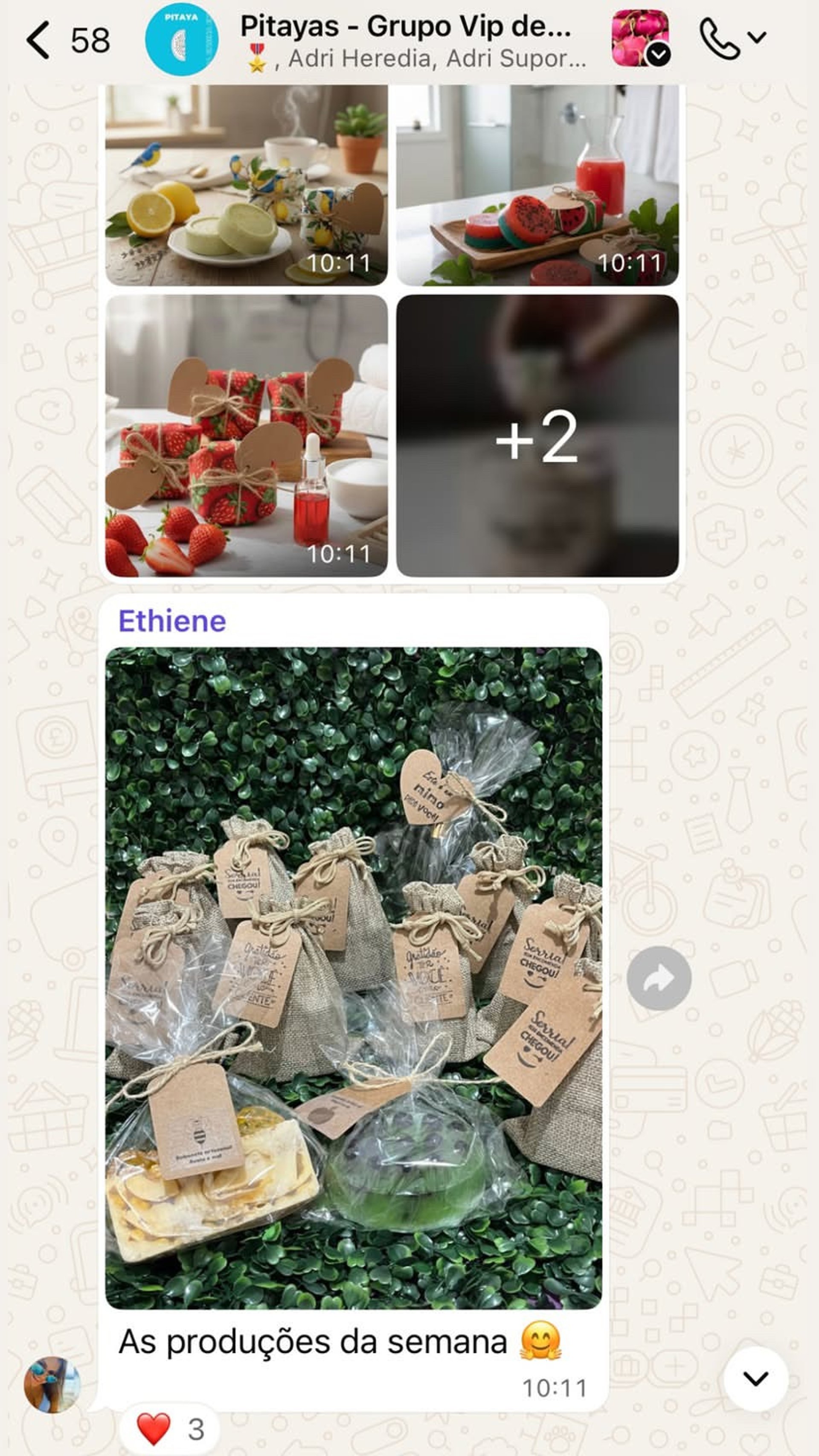The height and width of the screenshot is (1456, 819).
Task: Go back to the chat list
Action: coord(38,40)
